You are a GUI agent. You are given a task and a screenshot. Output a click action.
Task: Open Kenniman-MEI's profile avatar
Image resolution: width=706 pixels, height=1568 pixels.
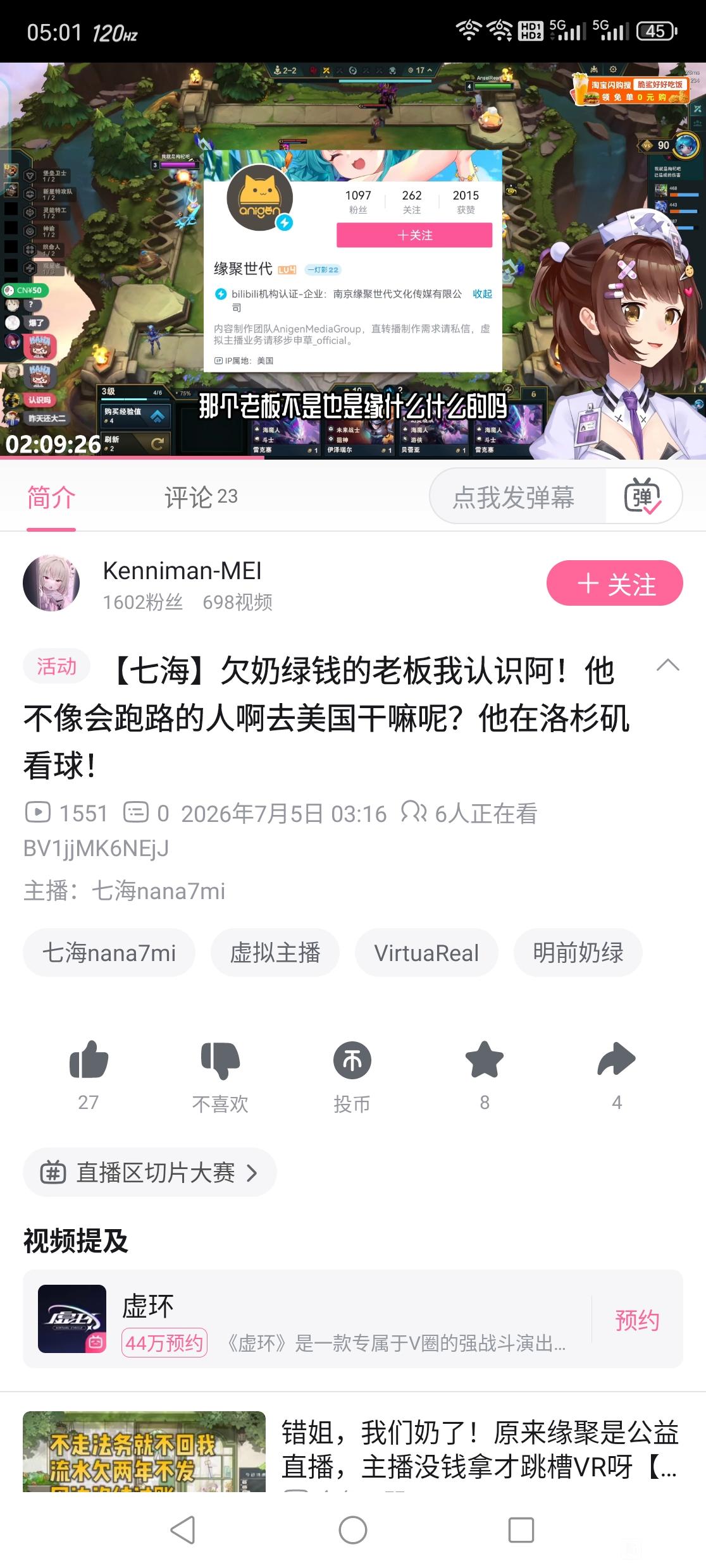[x=51, y=583]
